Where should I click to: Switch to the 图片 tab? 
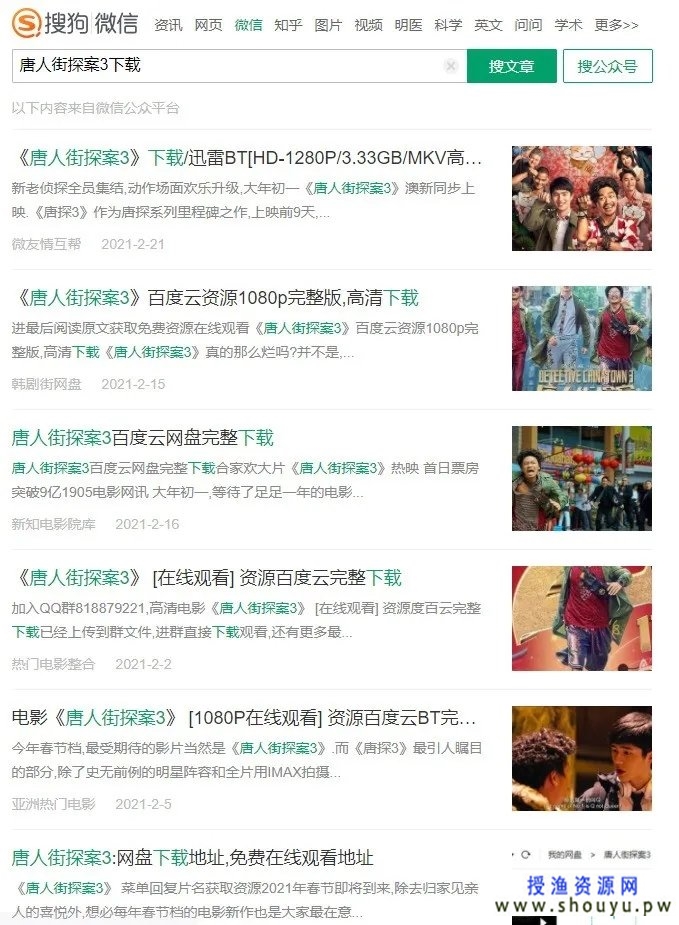328,25
